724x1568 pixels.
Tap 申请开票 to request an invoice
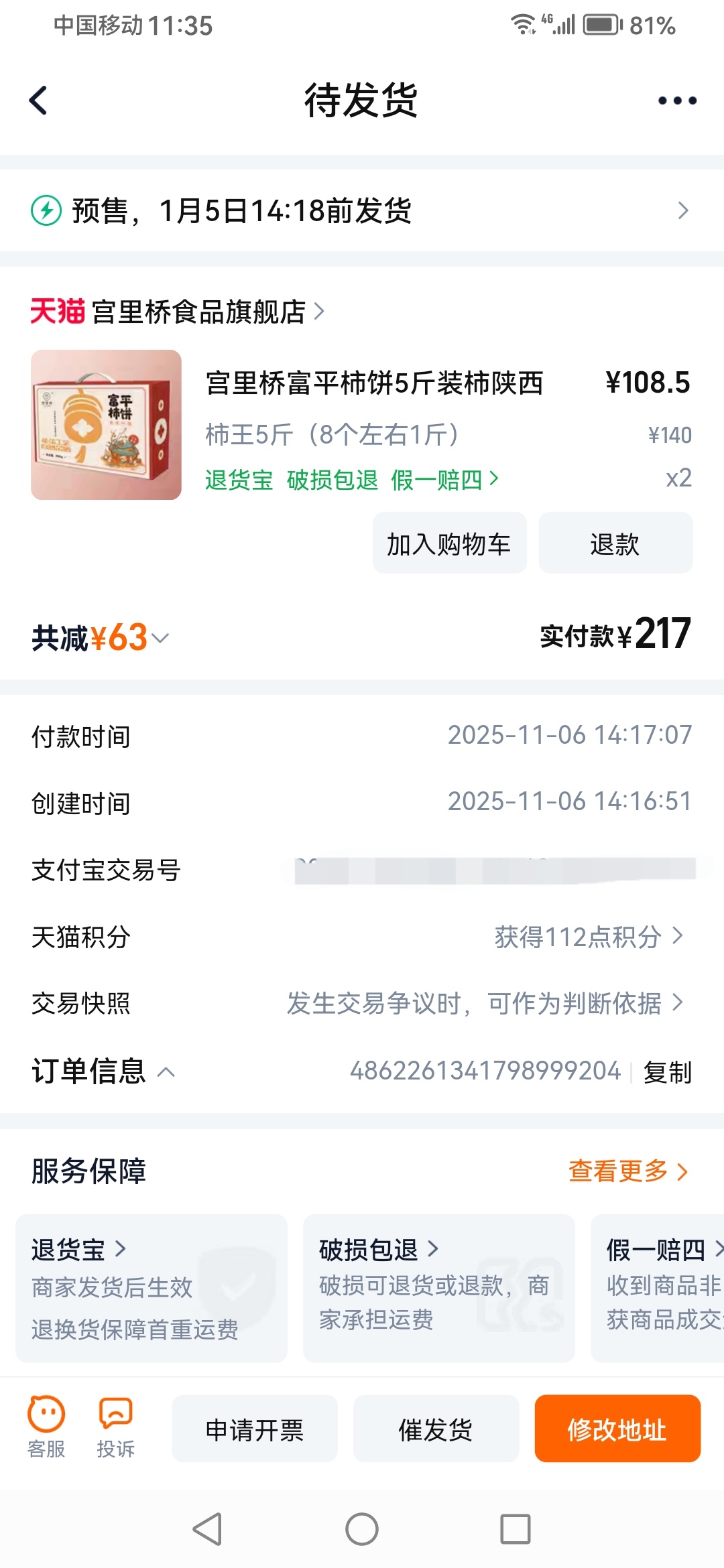click(x=255, y=1429)
